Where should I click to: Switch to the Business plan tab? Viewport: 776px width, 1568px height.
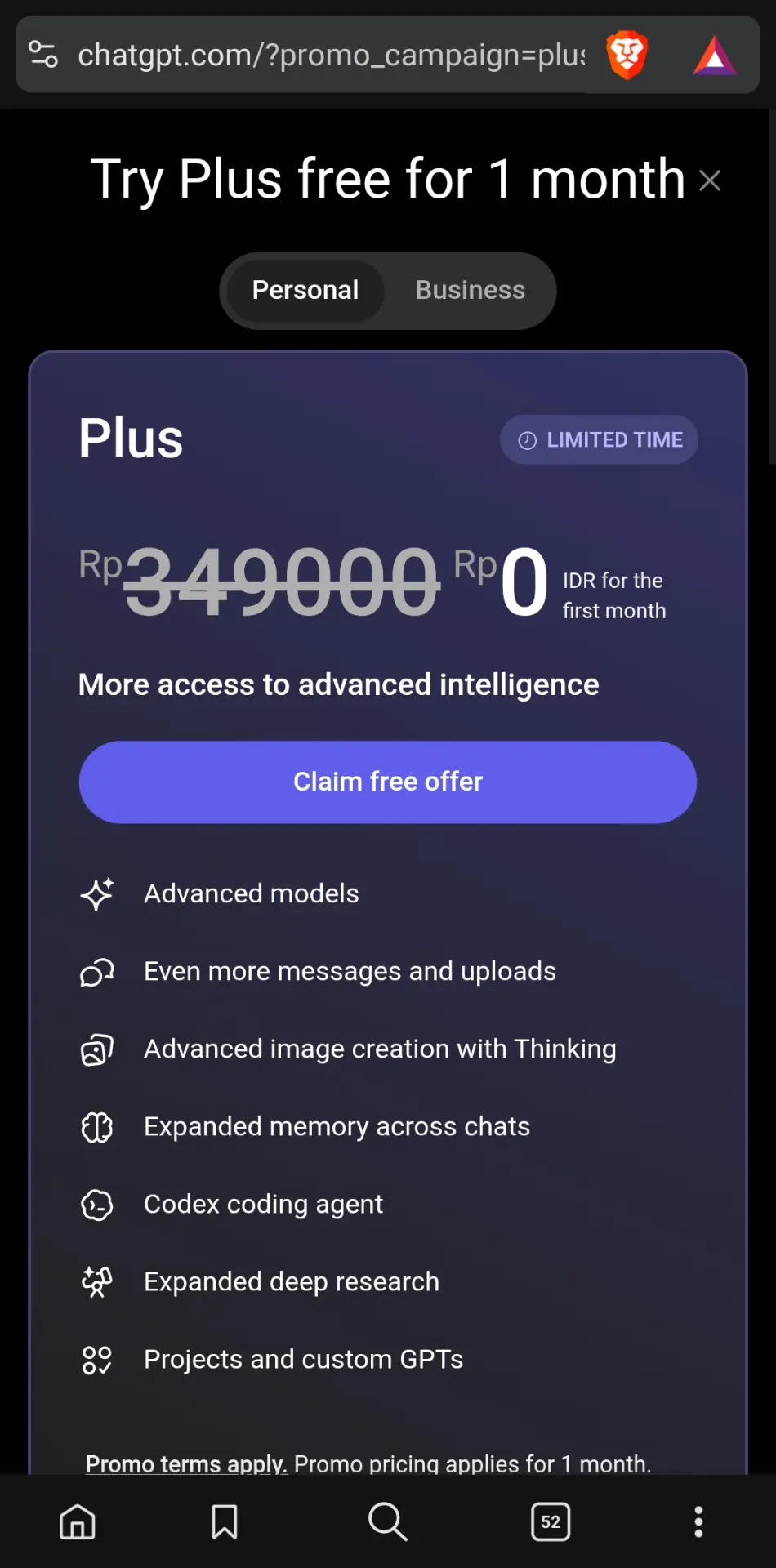(x=471, y=290)
